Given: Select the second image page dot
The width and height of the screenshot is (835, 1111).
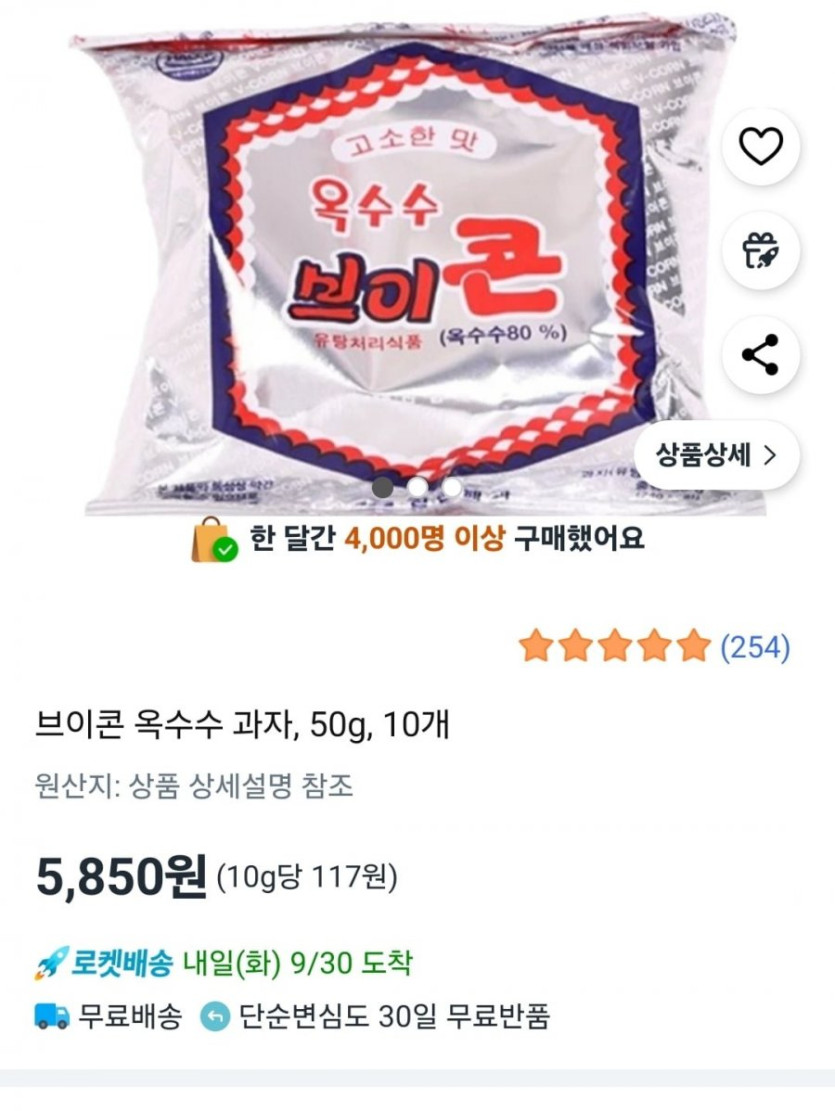Looking at the screenshot, I should [418, 488].
